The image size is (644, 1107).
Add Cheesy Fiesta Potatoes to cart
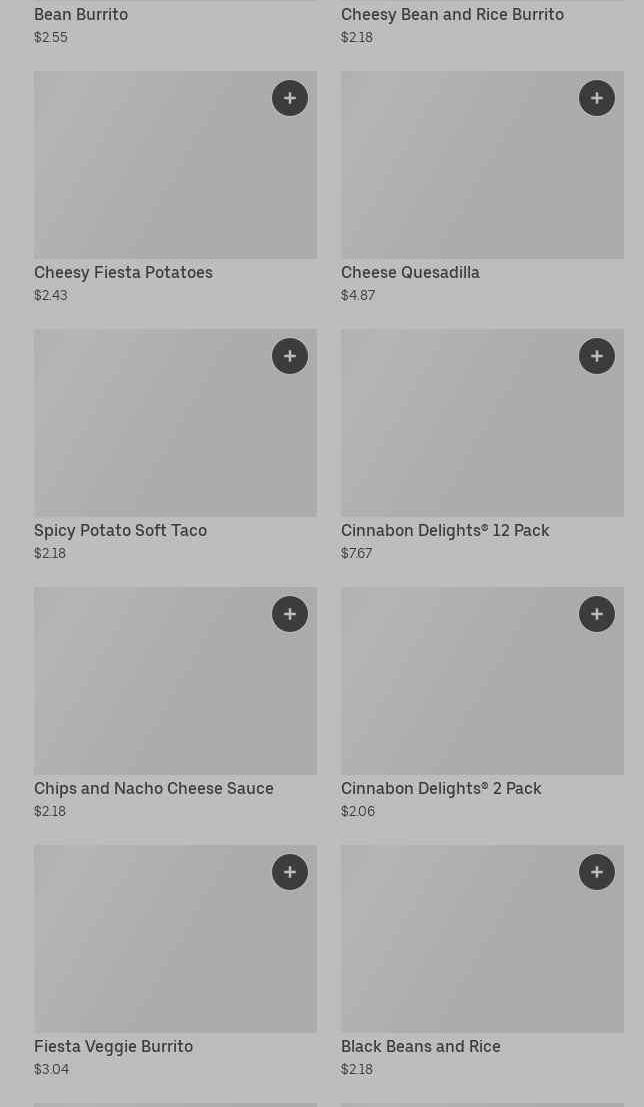[290, 98]
